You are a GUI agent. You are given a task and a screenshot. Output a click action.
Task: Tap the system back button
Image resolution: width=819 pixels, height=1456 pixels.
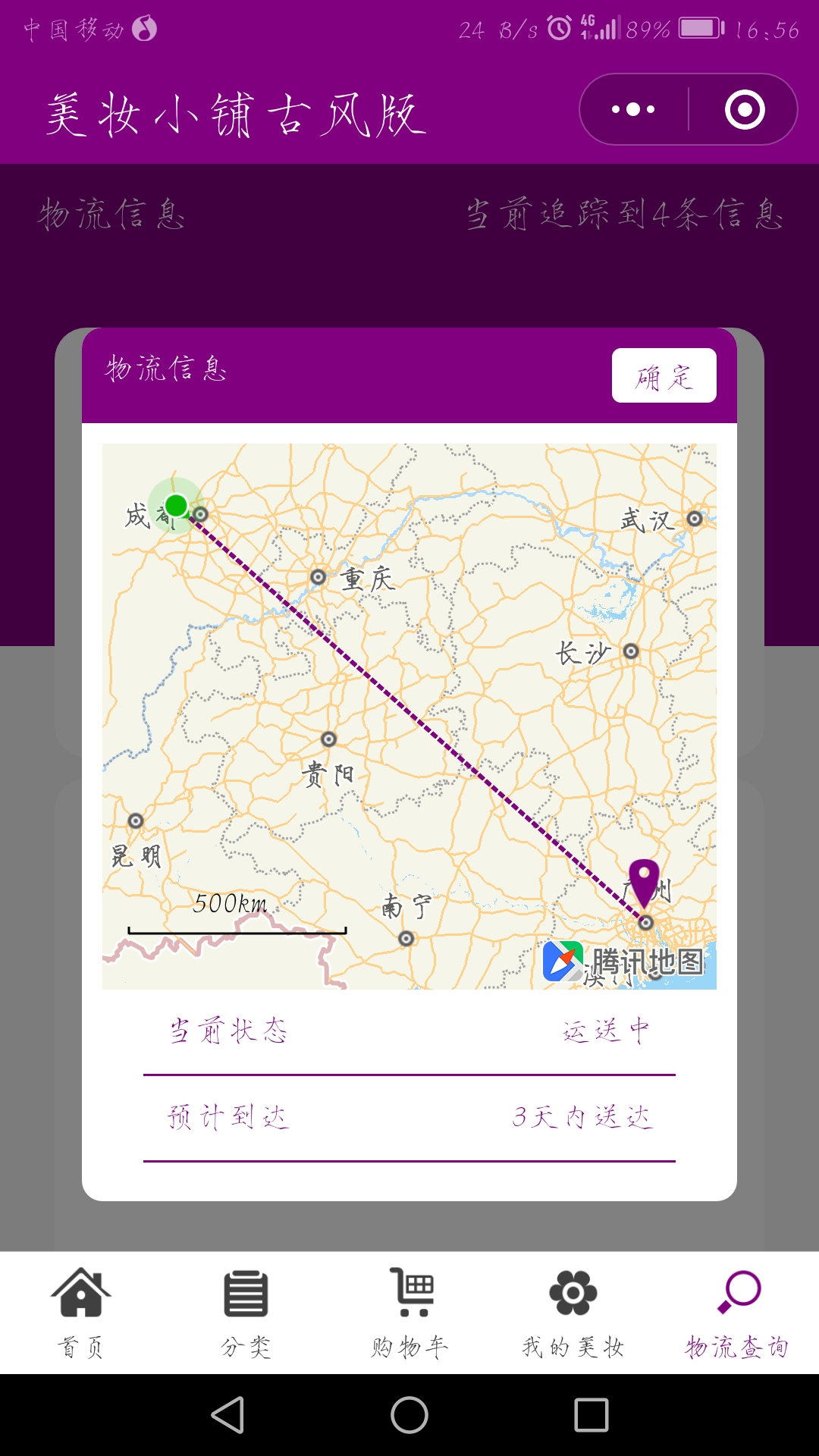(227, 1415)
